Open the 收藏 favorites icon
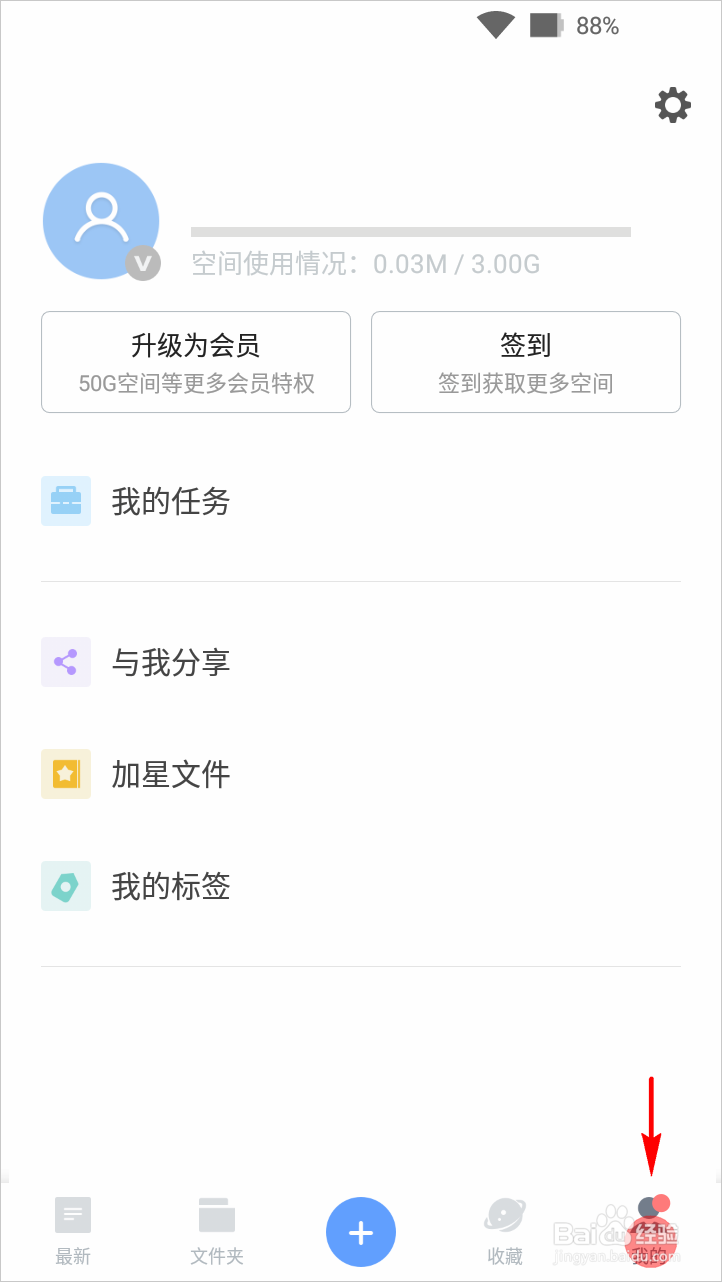722x1282 pixels. coord(505,1213)
